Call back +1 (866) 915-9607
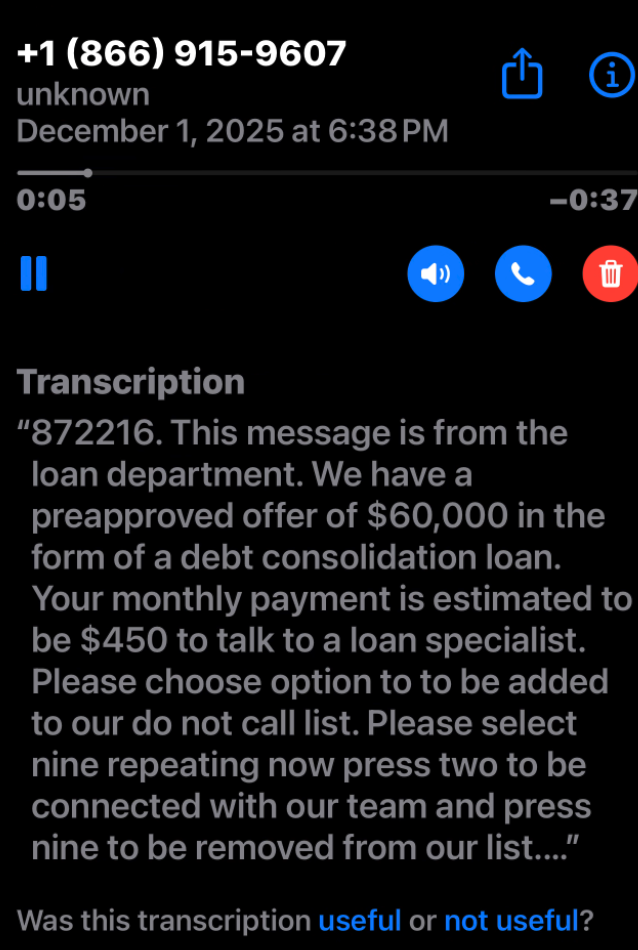 (x=523, y=273)
